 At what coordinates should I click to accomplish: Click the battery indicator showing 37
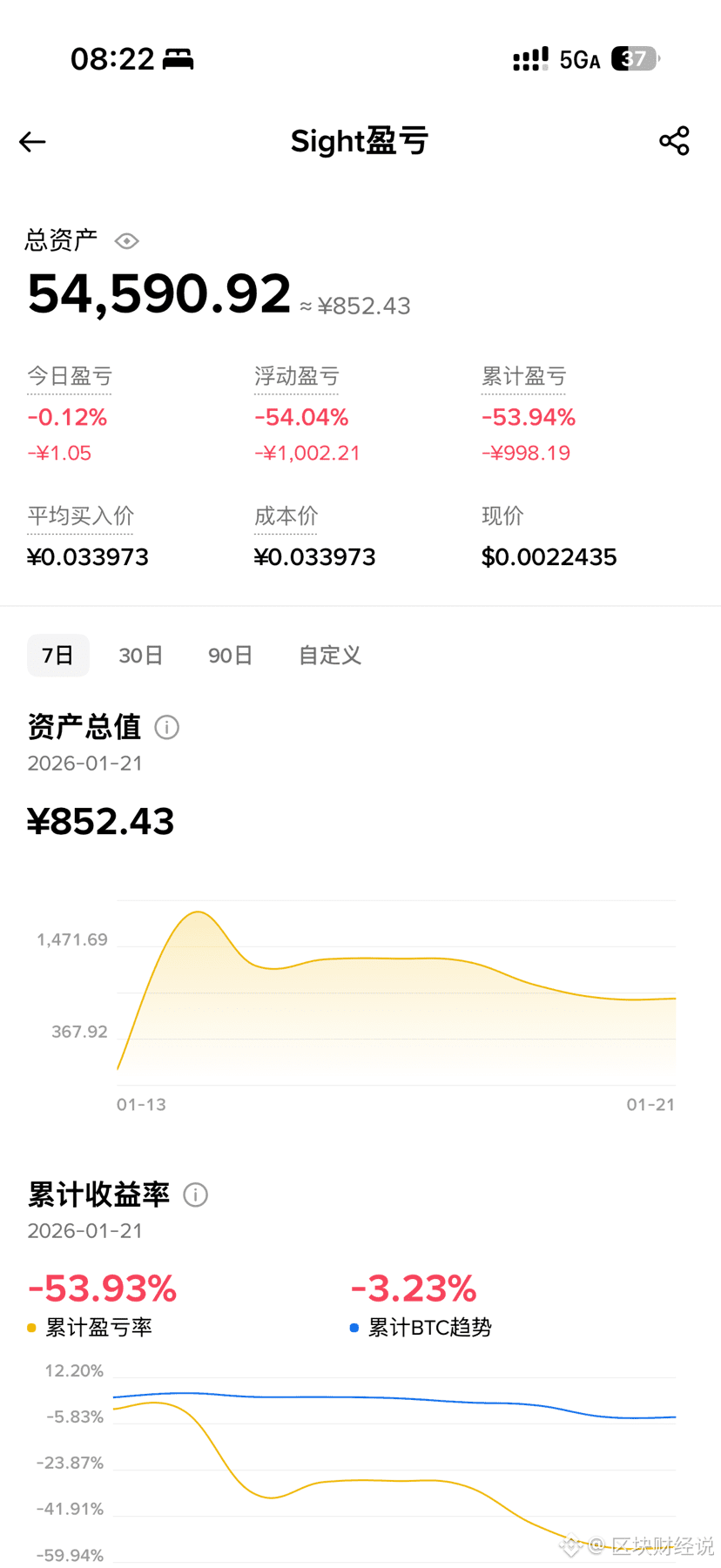633,58
